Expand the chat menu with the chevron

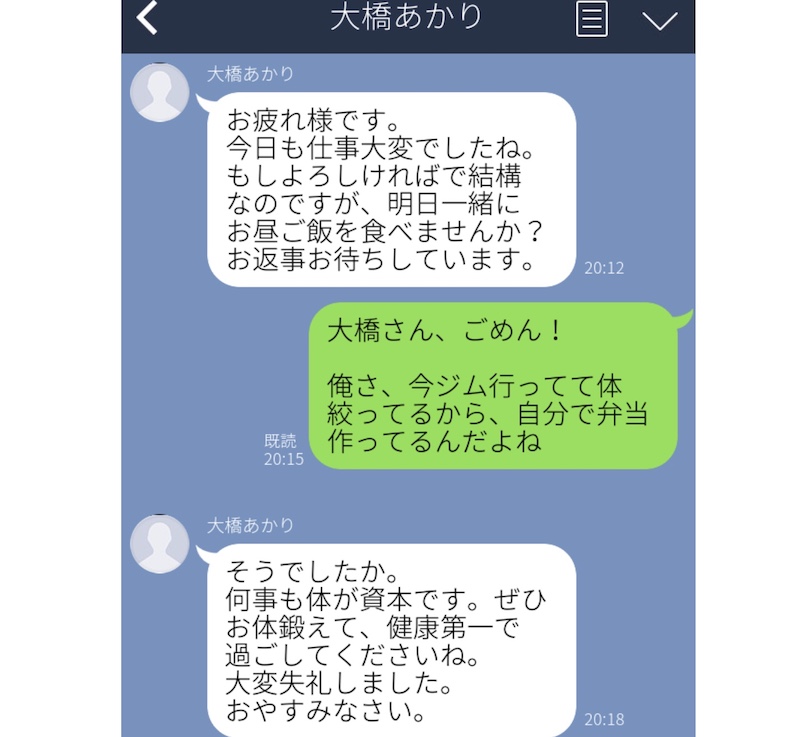tap(660, 20)
